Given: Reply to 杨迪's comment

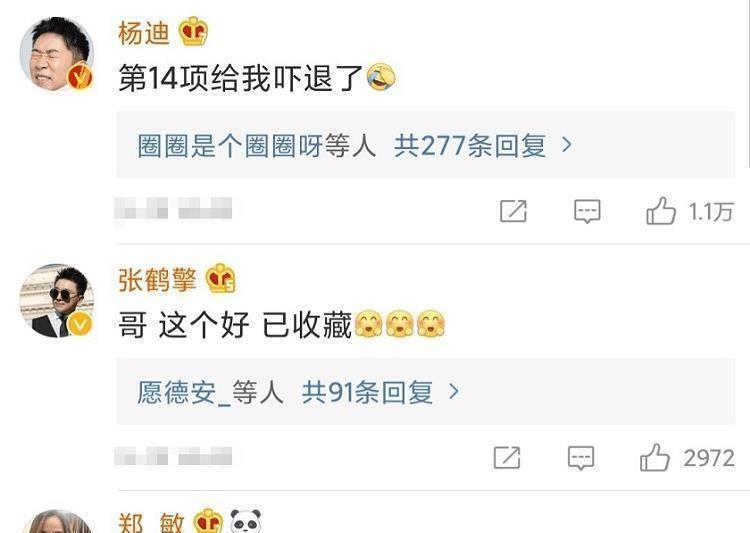Looking at the screenshot, I should pyautogui.click(x=586, y=211).
